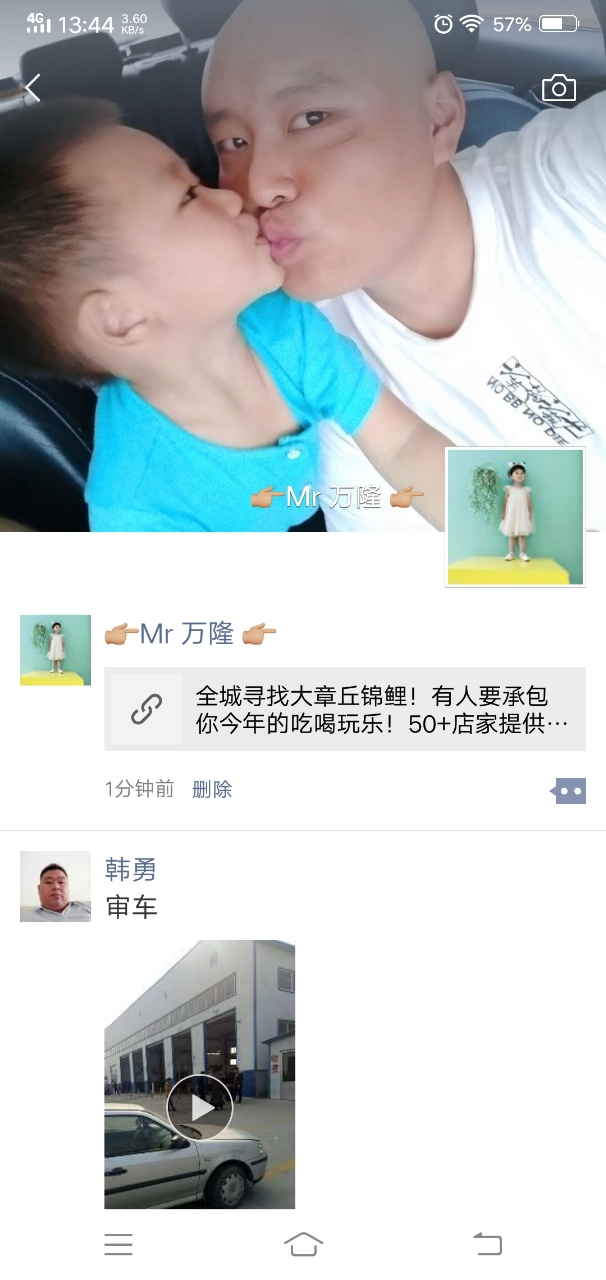
Task: Open Mr 万隆's profile name link
Action: coord(190,633)
